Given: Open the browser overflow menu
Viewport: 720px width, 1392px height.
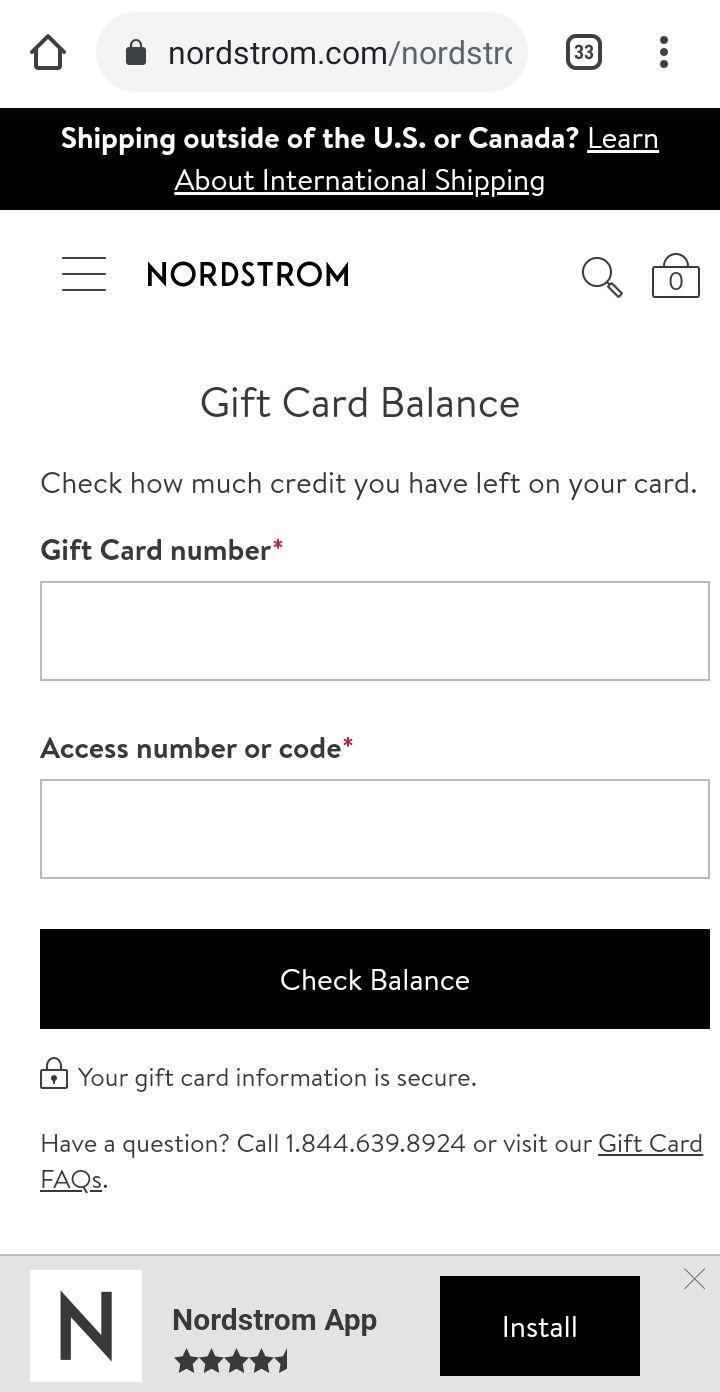Looking at the screenshot, I should [663, 52].
